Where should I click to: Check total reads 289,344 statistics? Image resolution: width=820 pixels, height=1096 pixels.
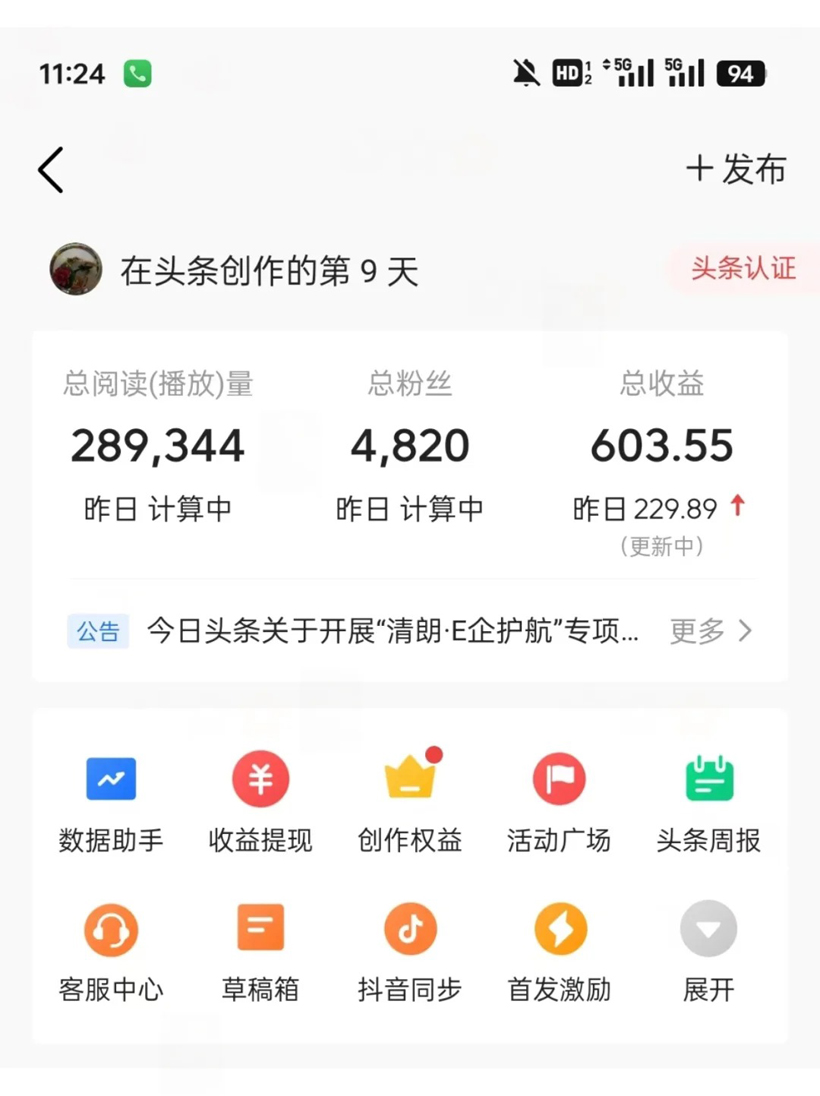tap(157, 445)
